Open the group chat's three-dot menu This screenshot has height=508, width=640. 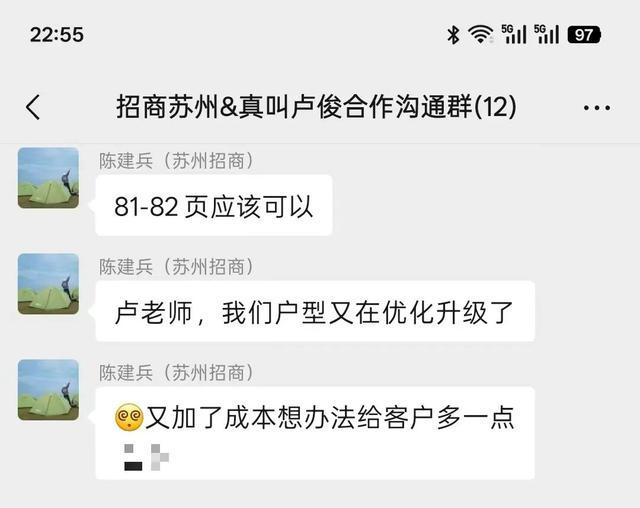point(596,108)
